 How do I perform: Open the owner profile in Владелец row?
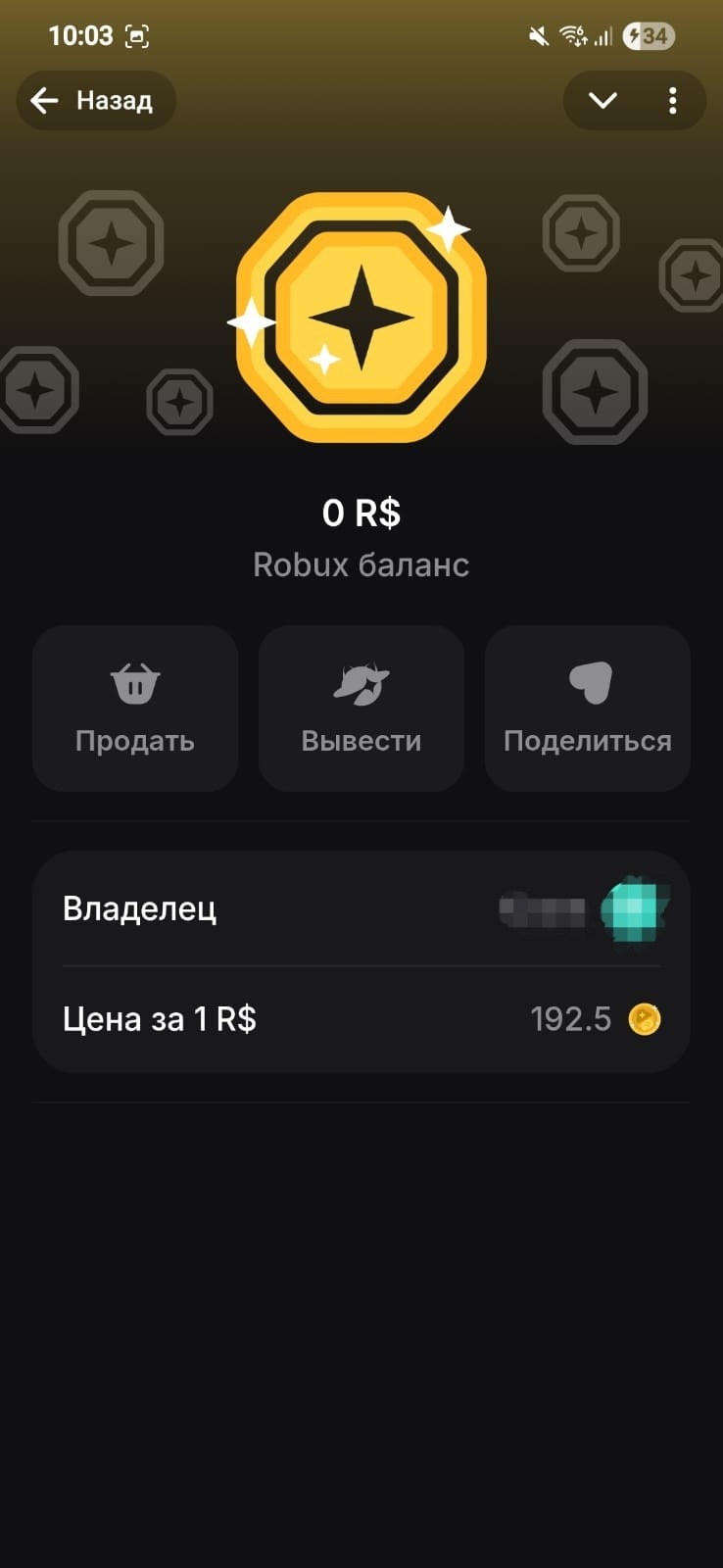coord(584,909)
